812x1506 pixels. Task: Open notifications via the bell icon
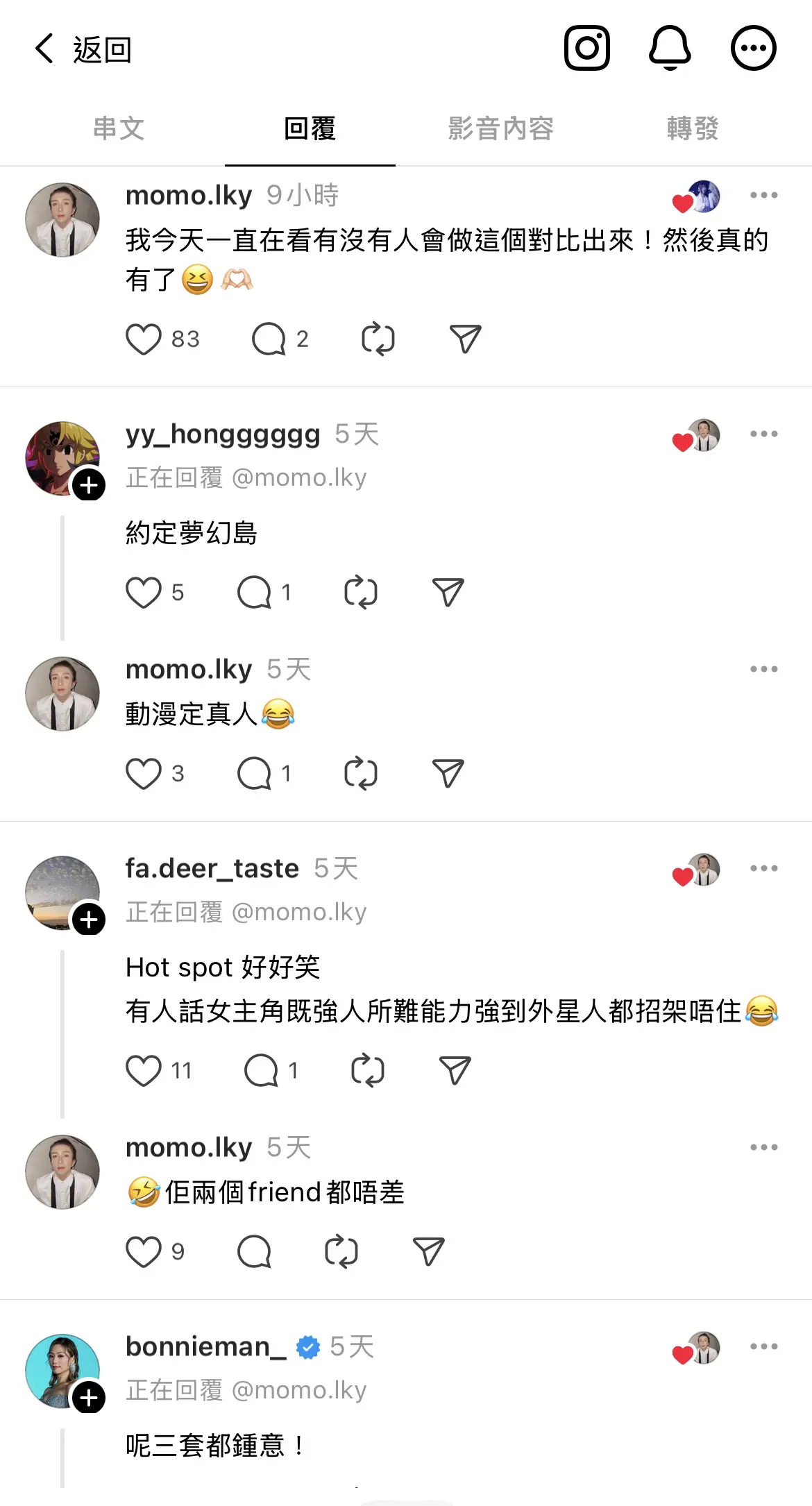click(668, 47)
